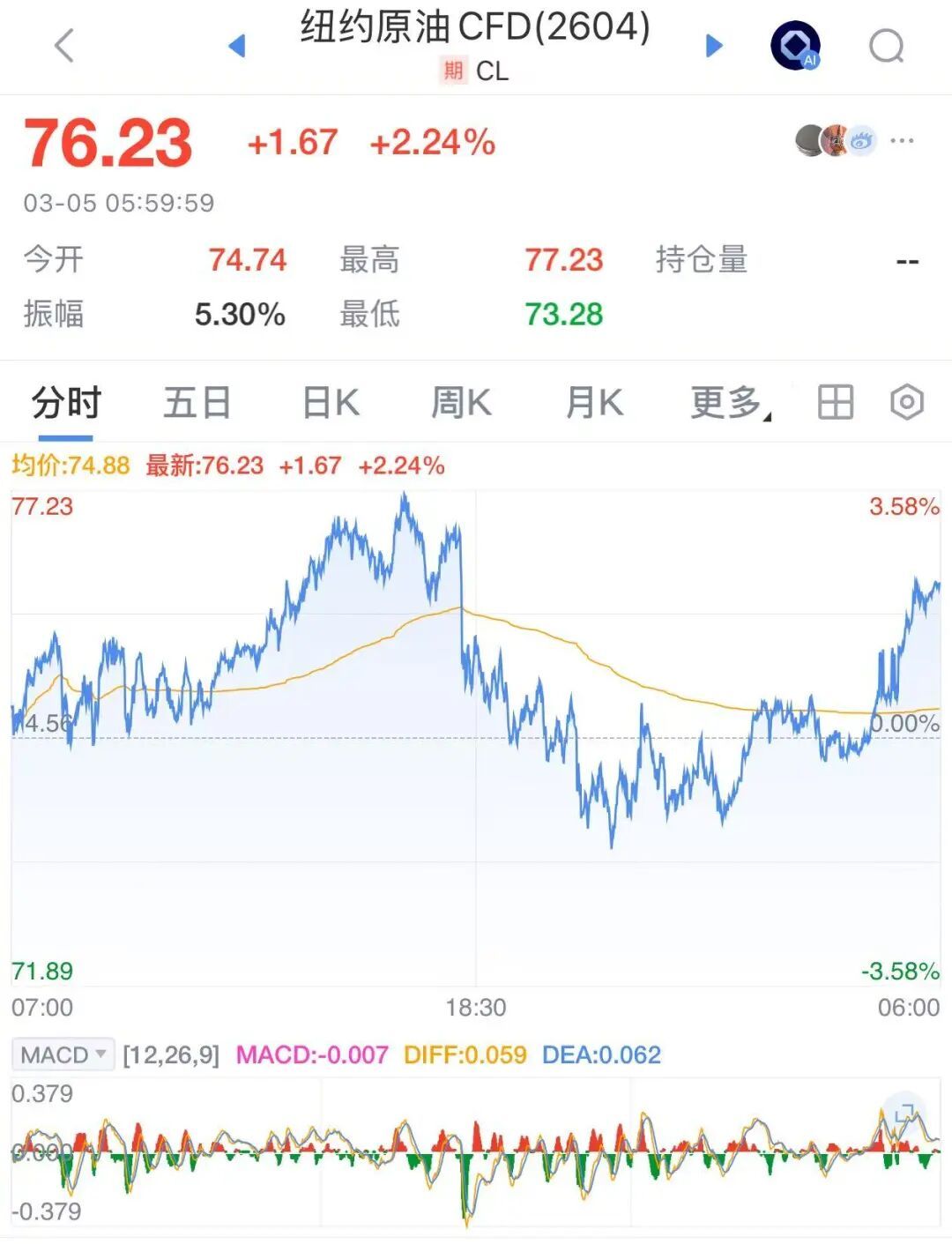Open chart settings hexagon icon
Image resolution: width=952 pixels, height=1244 pixels.
tap(907, 403)
